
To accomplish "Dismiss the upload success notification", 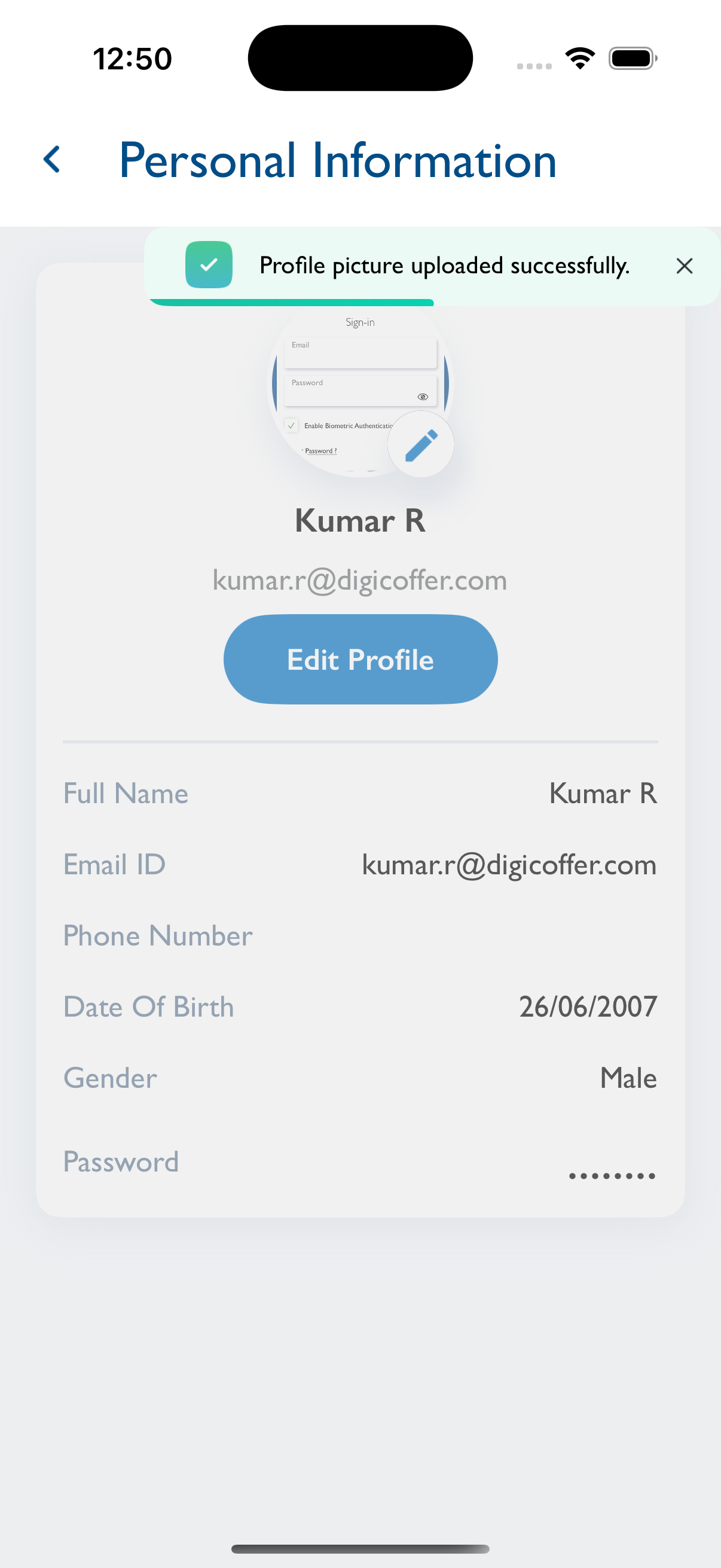I will tap(684, 266).
